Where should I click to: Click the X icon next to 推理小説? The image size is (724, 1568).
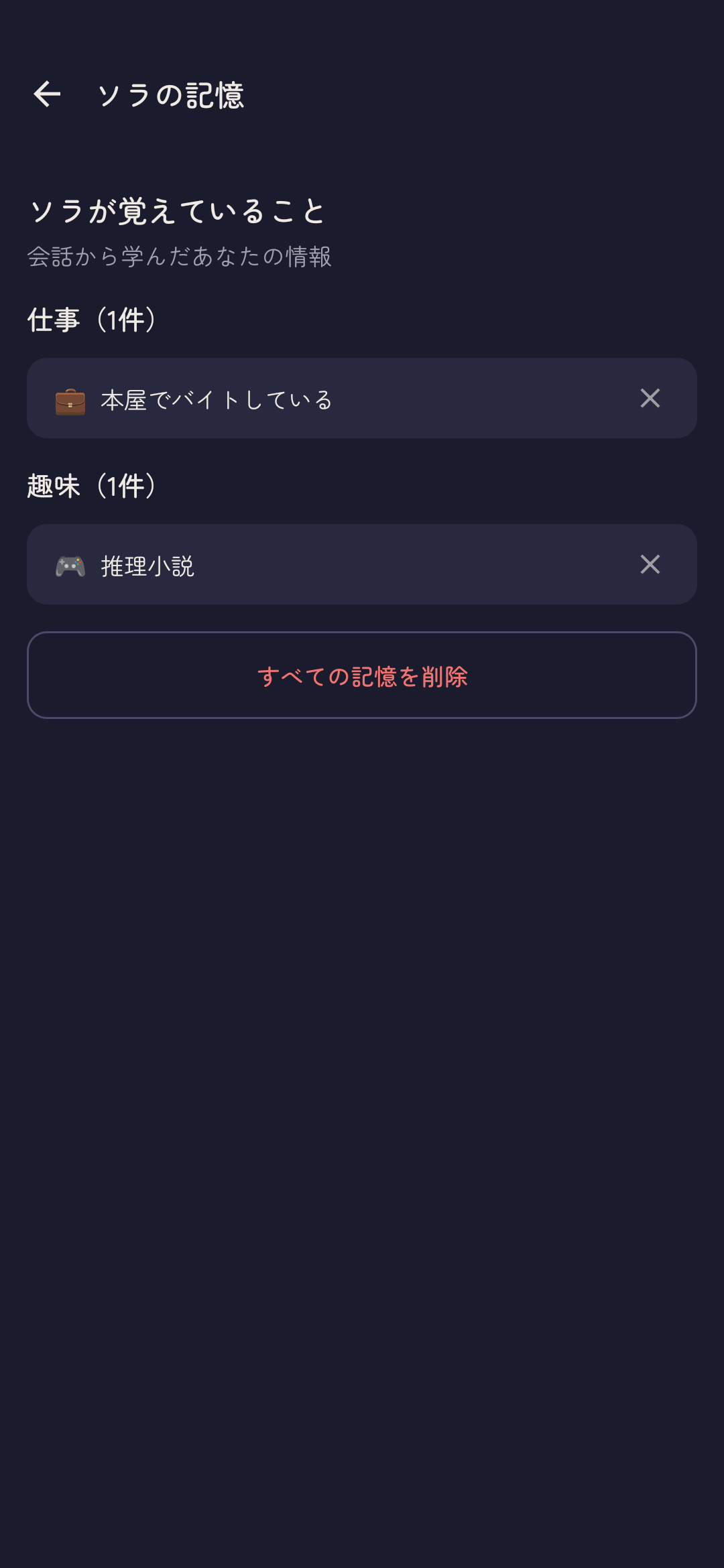650,565
